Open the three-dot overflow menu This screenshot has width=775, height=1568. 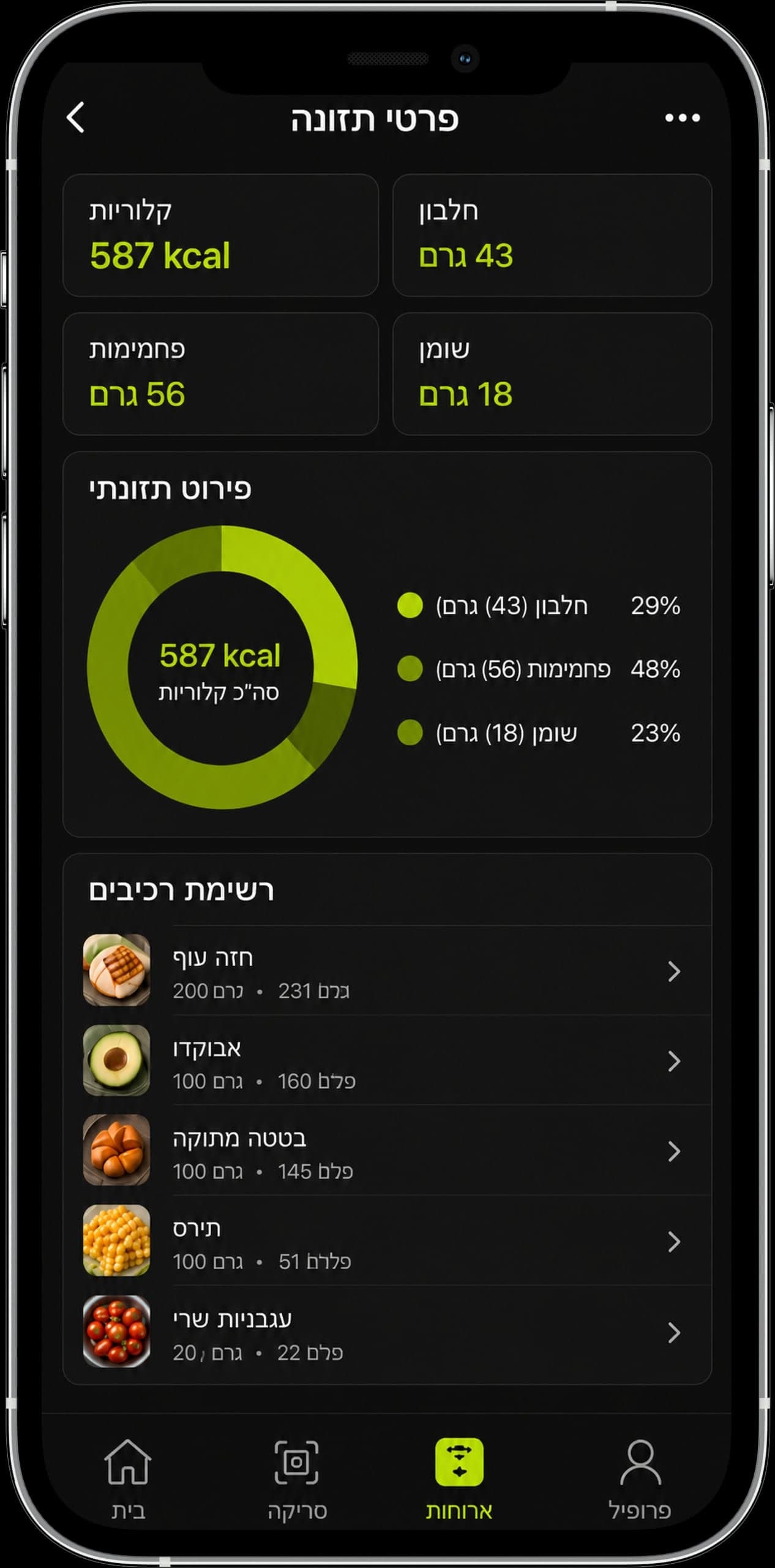point(683,117)
